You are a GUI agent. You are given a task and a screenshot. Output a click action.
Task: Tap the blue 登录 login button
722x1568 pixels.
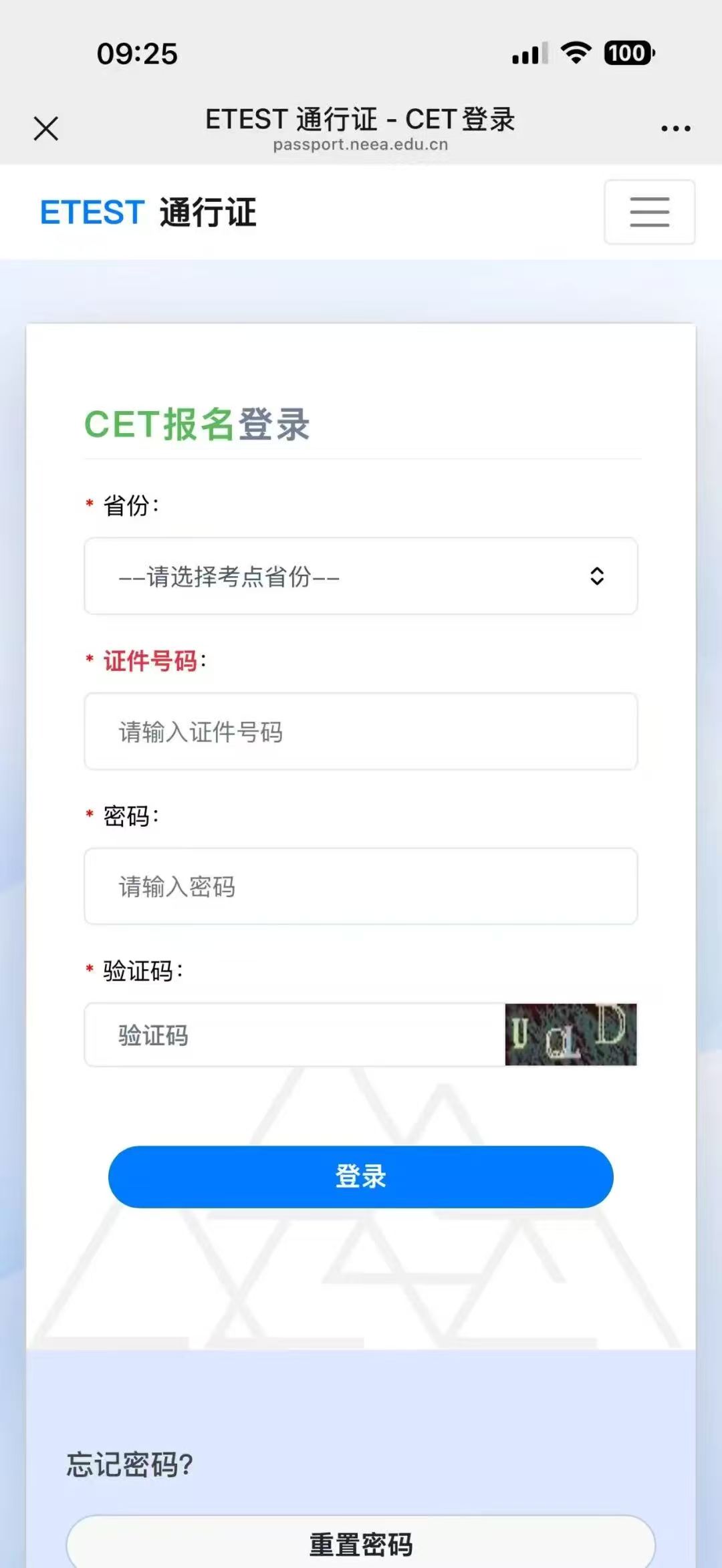pos(361,1177)
